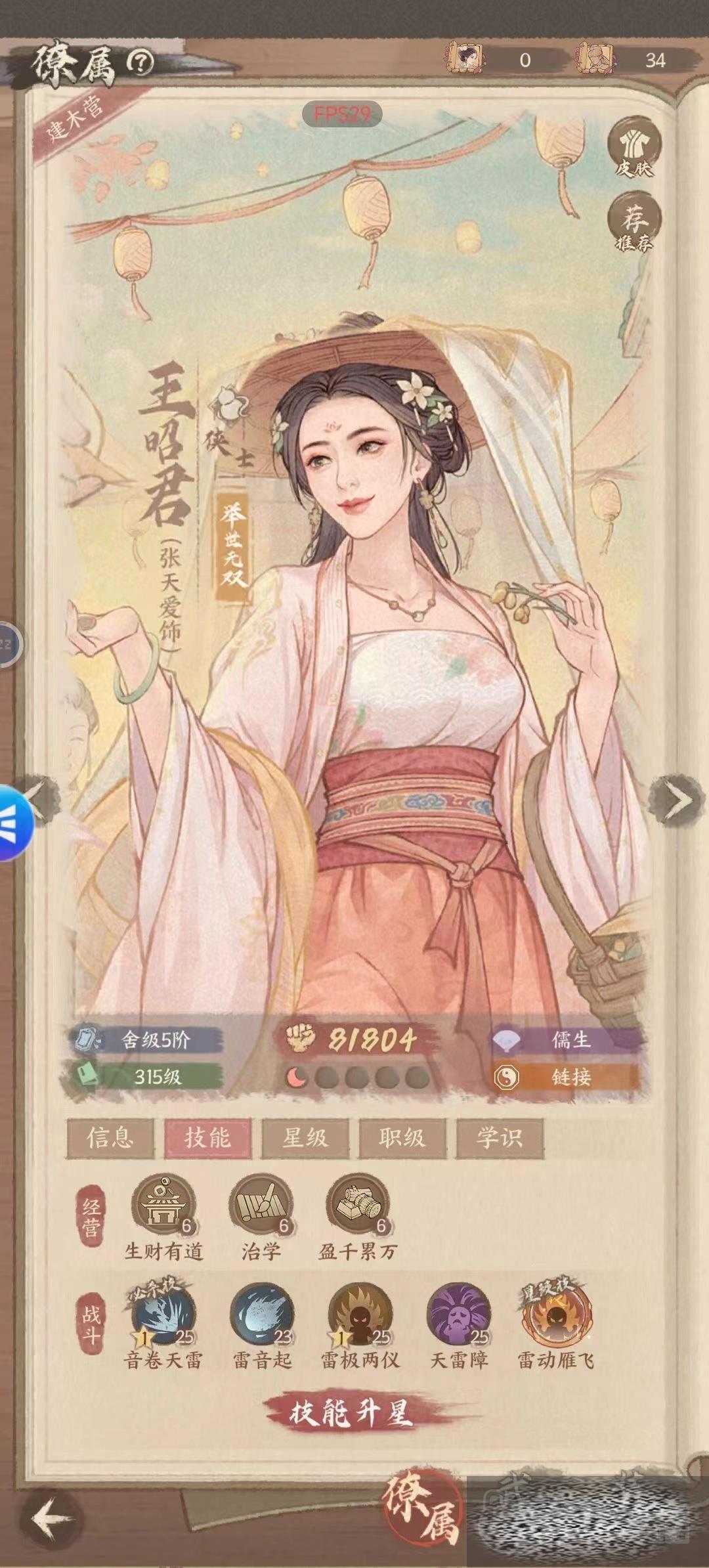Image resolution: width=709 pixels, height=1568 pixels.
Task: Open the 雷极两仪 combat skill
Action: click(360, 1316)
